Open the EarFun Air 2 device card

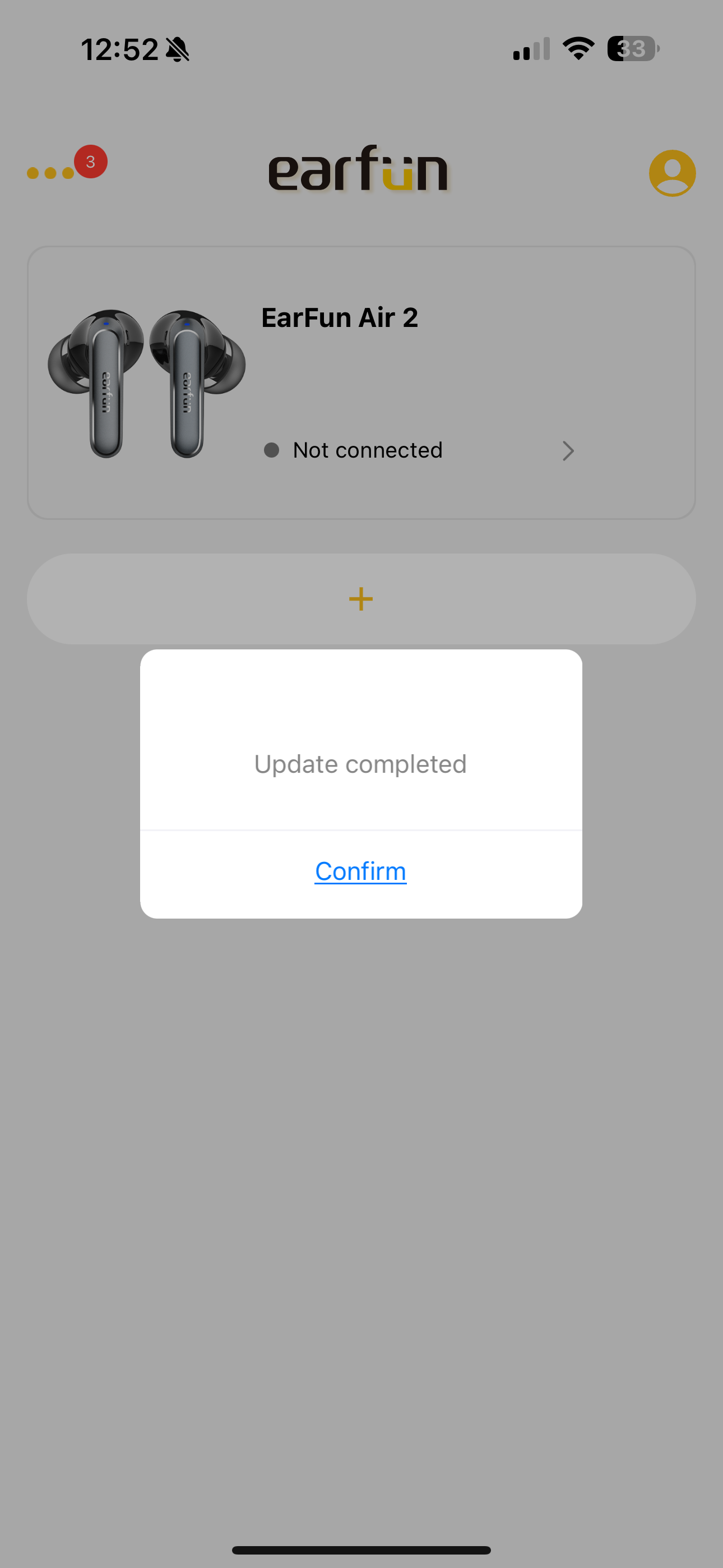(360, 383)
